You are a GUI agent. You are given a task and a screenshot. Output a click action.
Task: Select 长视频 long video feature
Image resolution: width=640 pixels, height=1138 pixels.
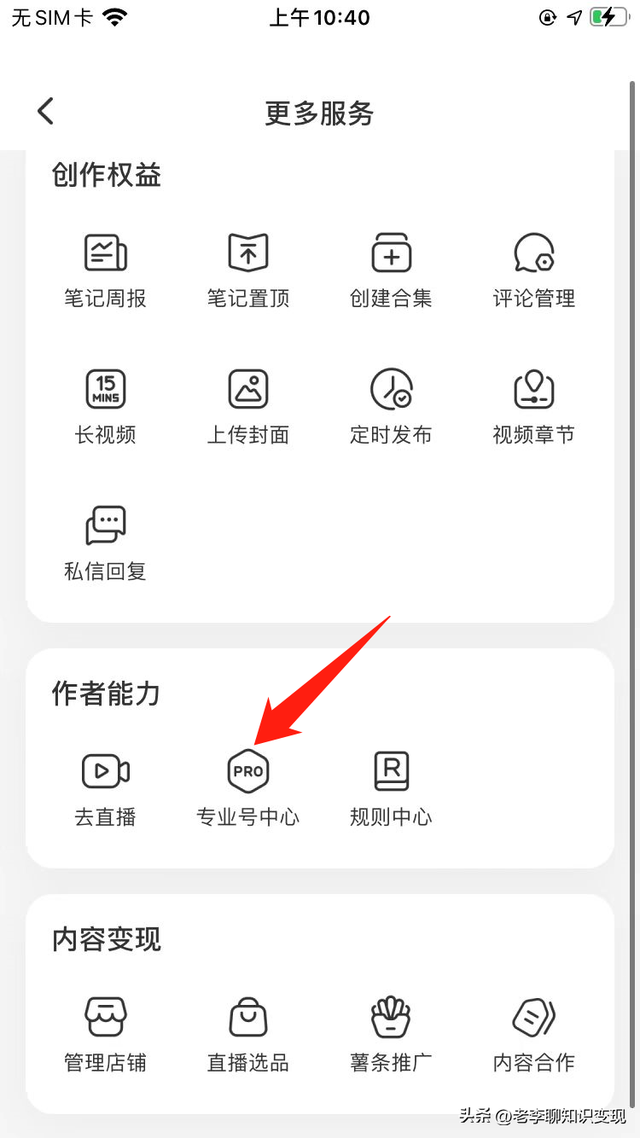[x=105, y=405]
